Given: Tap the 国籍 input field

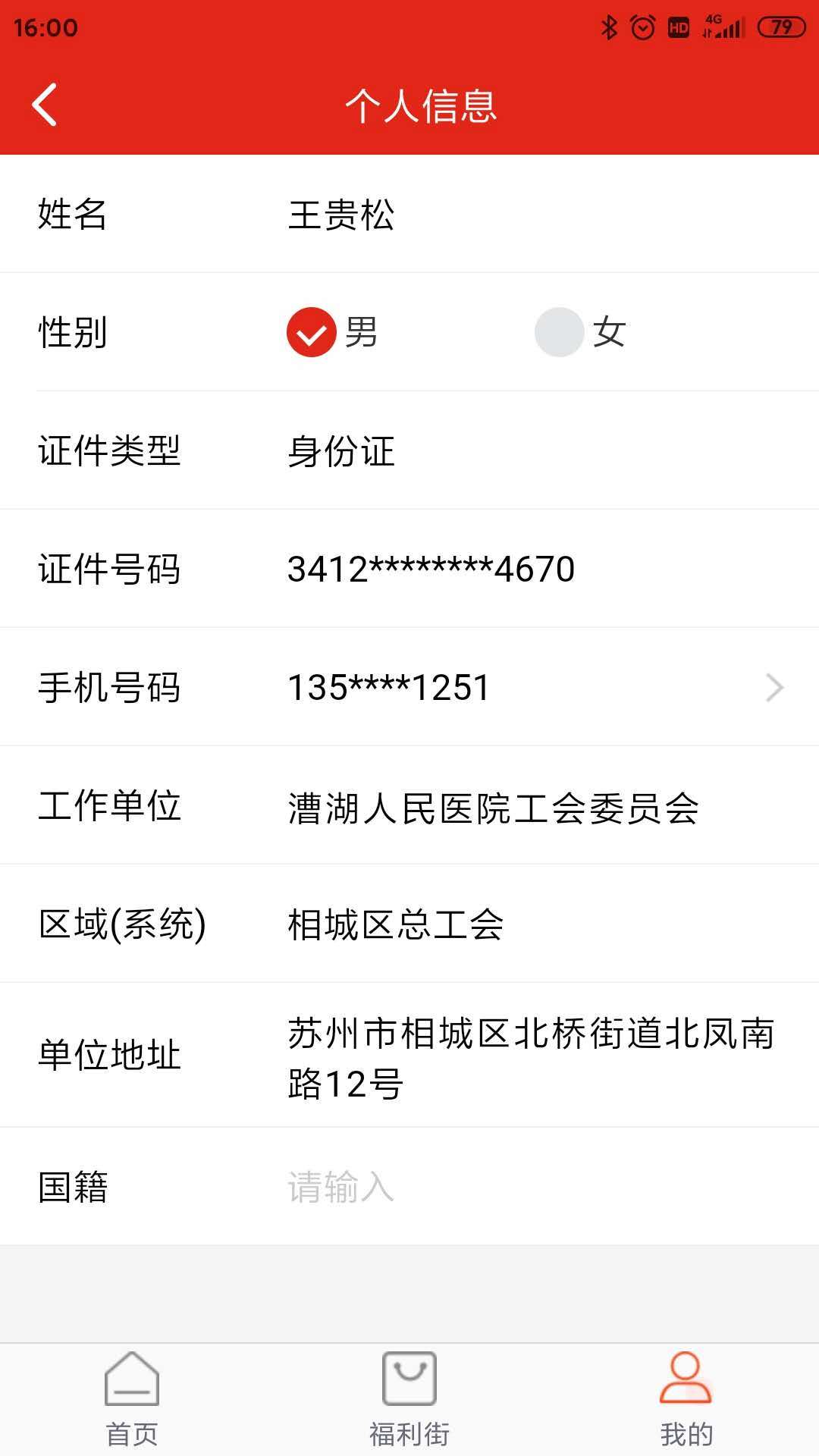Looking at the screenshot, I should pyautogui.click(x=531, y=1187).
